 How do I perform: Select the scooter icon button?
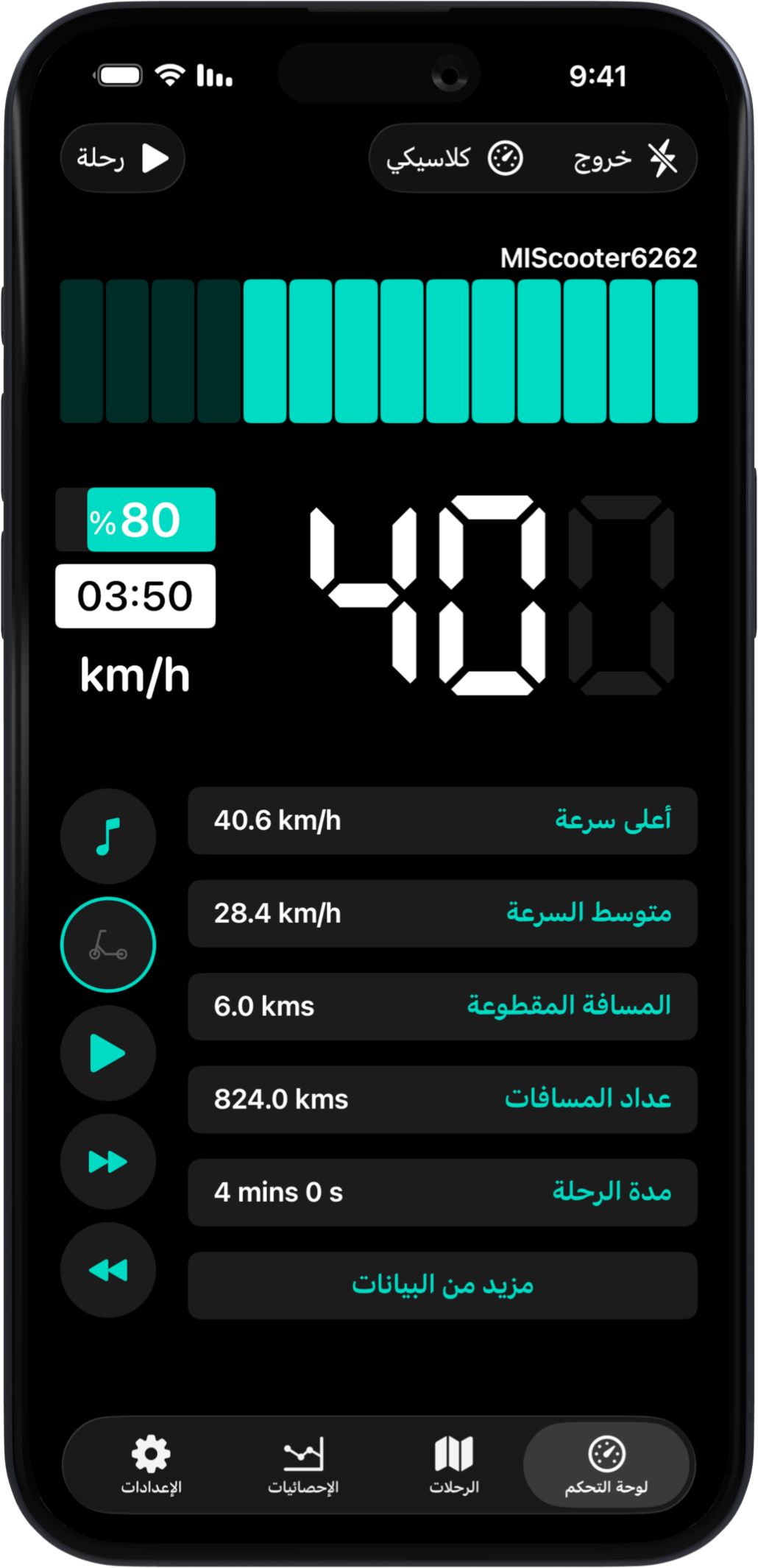pyautogui.click(x=108, y=944)
